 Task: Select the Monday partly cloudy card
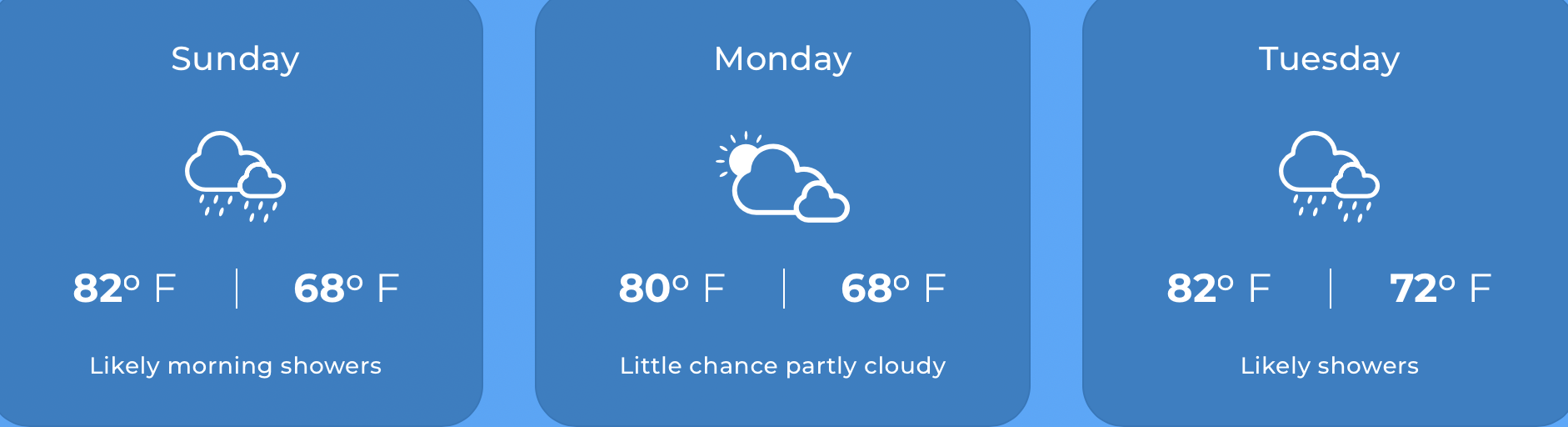[x=782, y=213]
